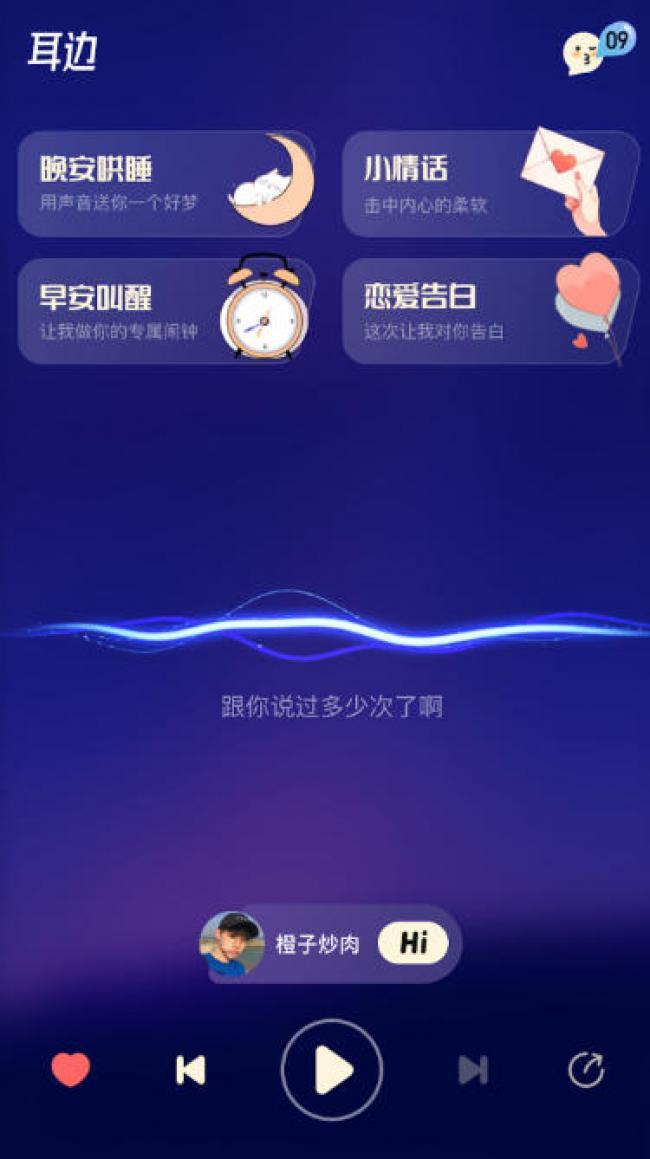This screenshot has width=650, height=1159.
Task: Play the current audio
Action: click(332, 1070)
